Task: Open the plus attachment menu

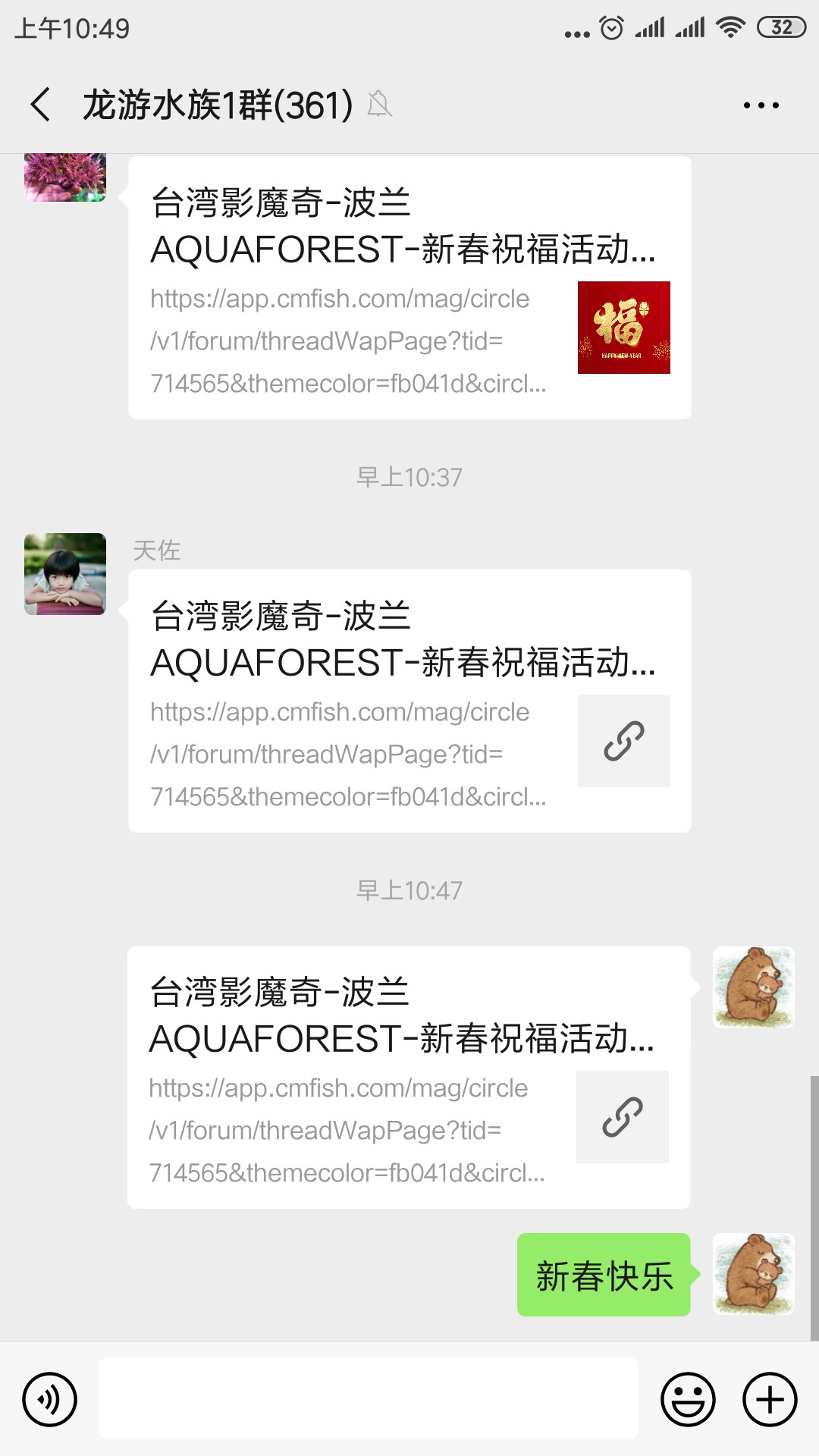Action: tap(770, 1399)
